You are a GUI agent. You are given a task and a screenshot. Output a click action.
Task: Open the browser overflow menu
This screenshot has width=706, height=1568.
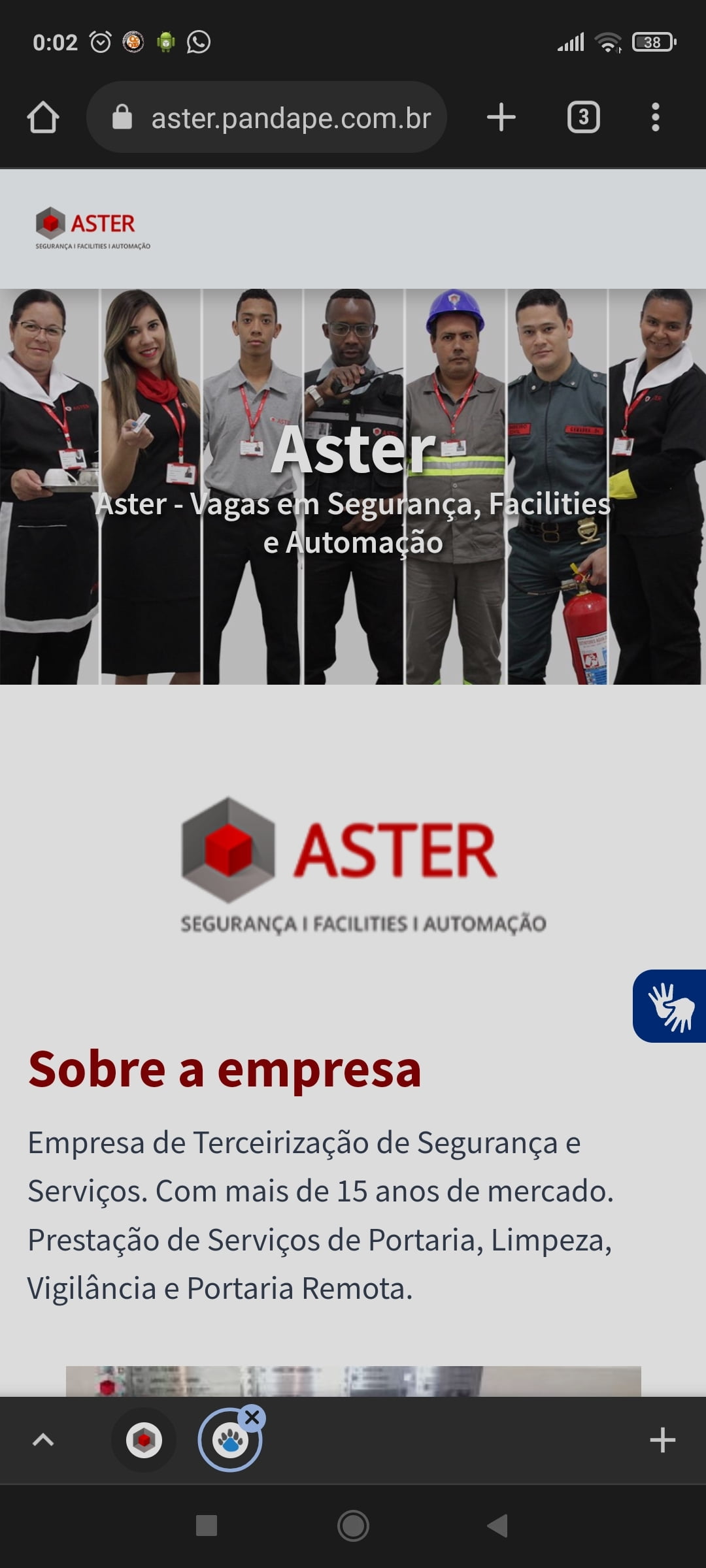point(655,118)
